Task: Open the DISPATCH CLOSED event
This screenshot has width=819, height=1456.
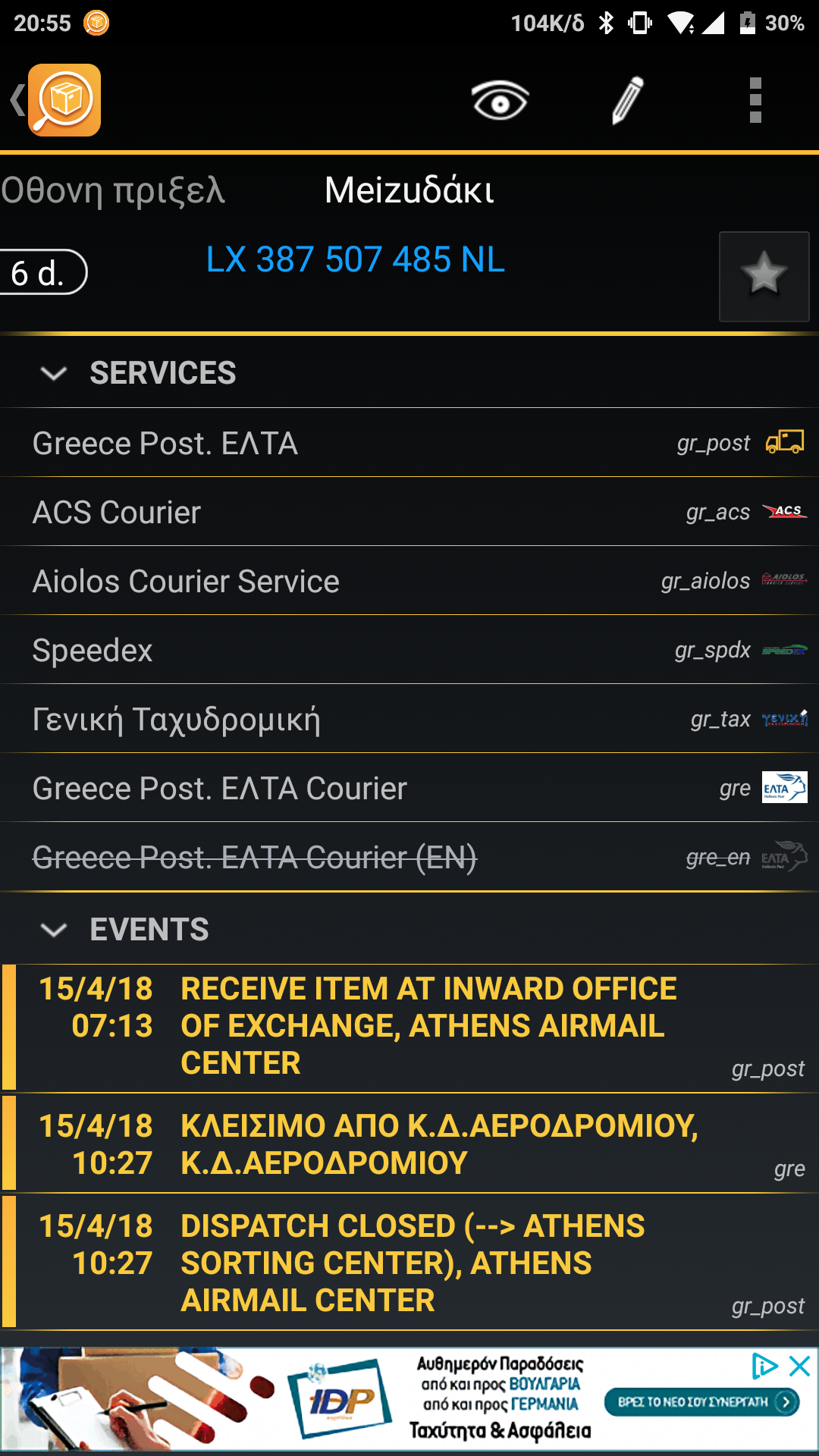Action: (x=409, y=1263)
